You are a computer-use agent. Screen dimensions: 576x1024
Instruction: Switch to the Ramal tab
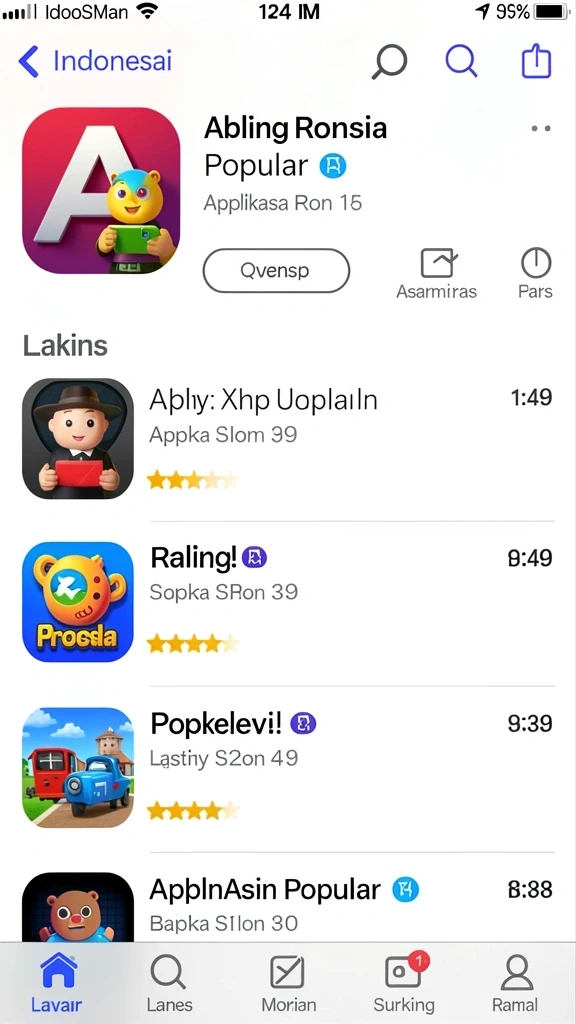[x=515, y=983]
